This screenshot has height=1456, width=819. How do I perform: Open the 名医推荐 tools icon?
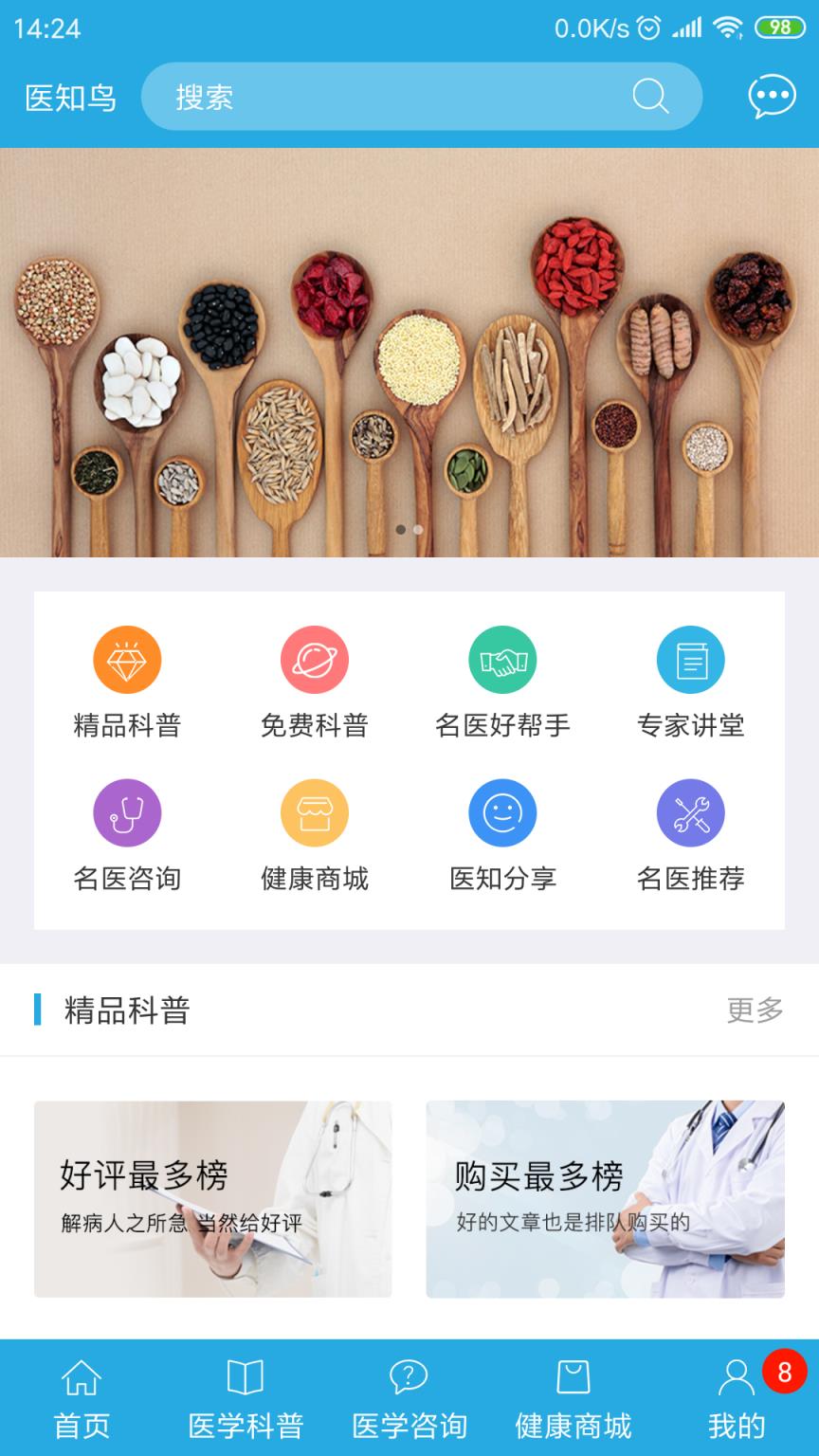(x=690, y=812)
